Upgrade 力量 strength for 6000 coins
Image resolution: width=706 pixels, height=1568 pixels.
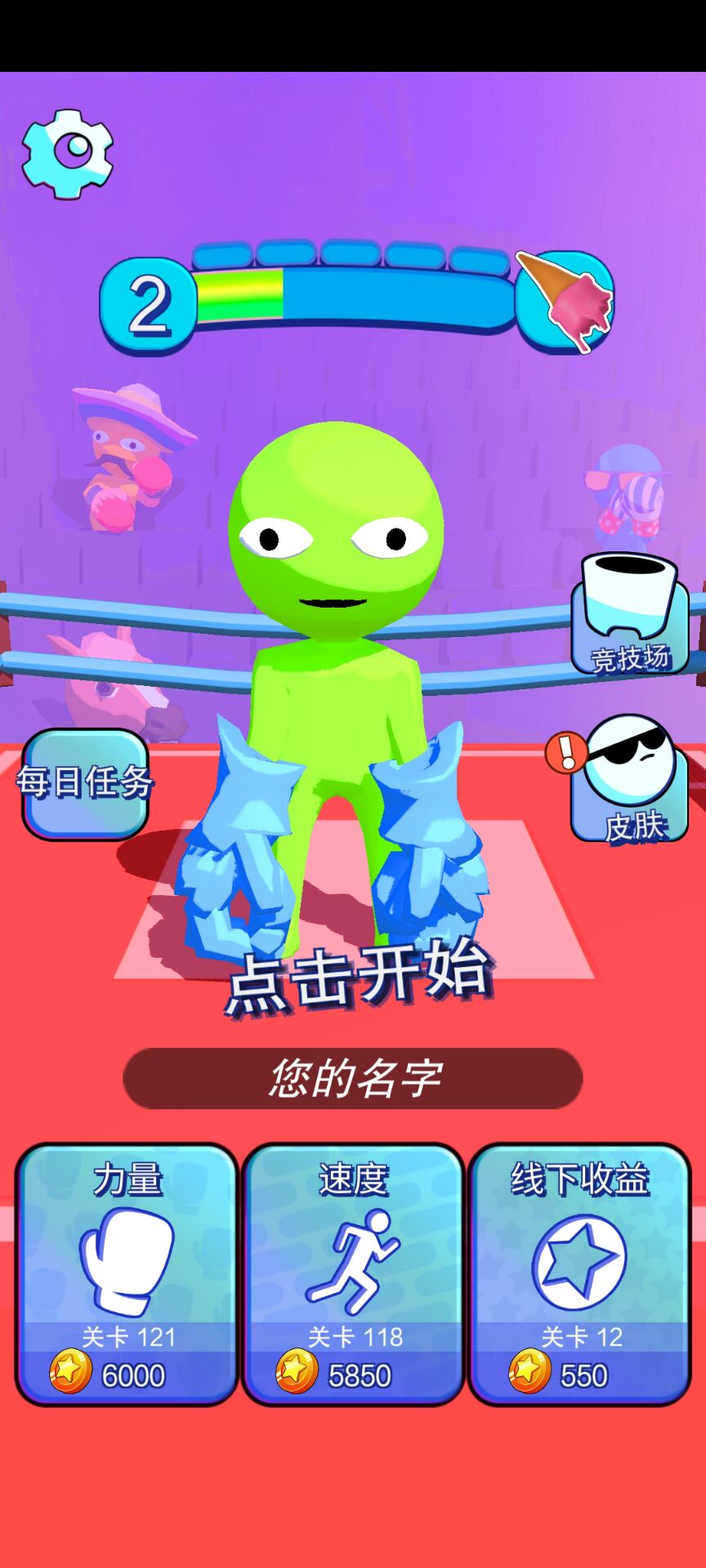click(127, 1274)
